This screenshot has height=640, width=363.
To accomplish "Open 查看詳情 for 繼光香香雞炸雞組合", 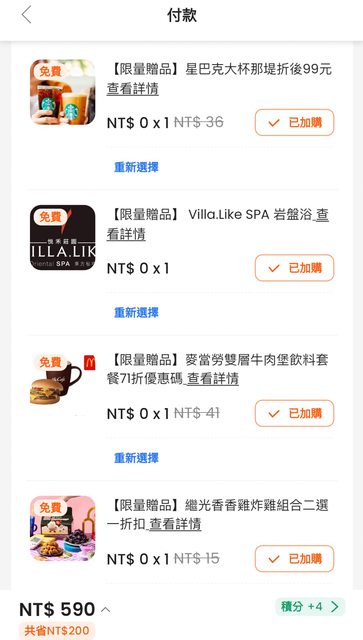I will coord(175,524).
